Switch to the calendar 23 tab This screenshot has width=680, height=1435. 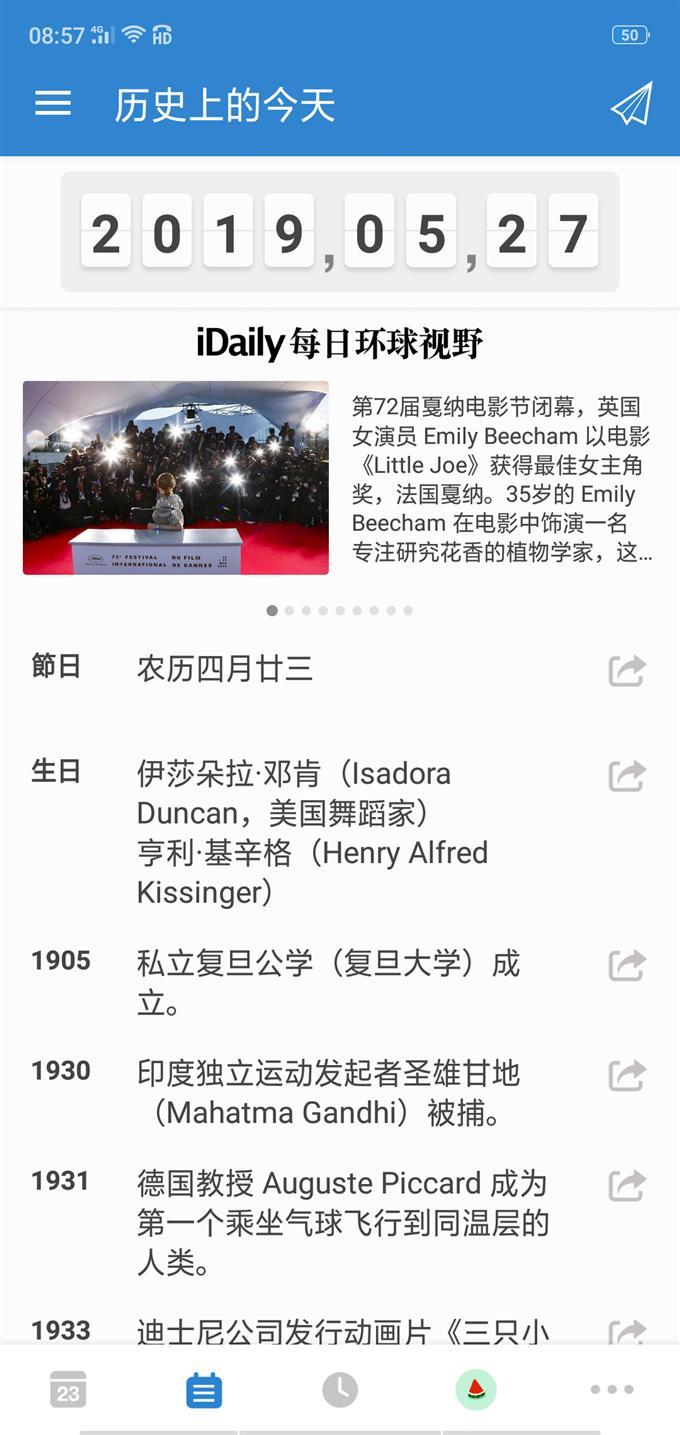68,1389
